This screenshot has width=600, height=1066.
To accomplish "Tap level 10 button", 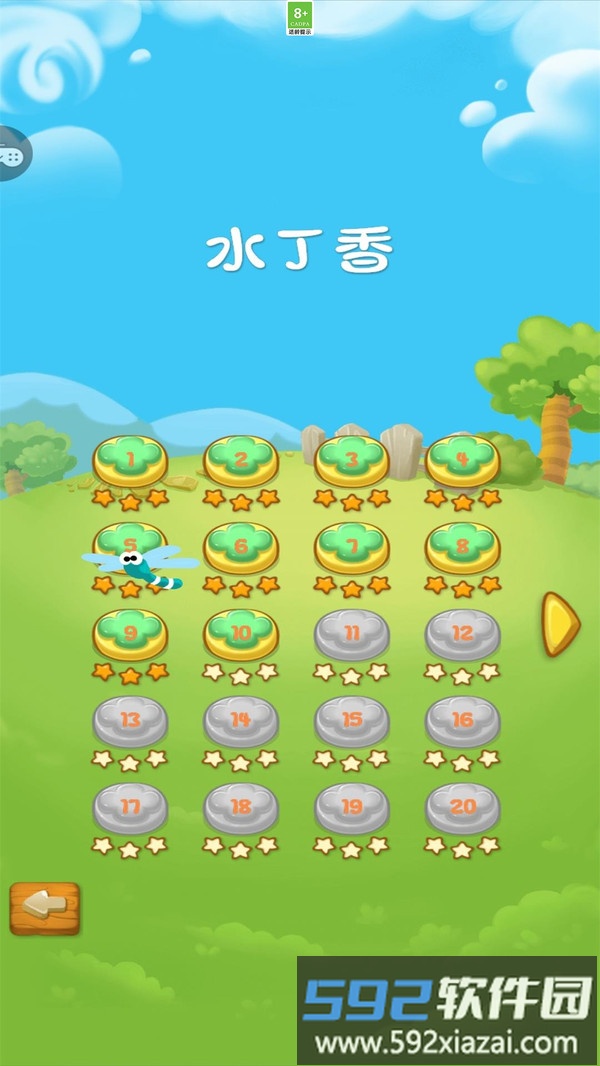I will 241,634.
